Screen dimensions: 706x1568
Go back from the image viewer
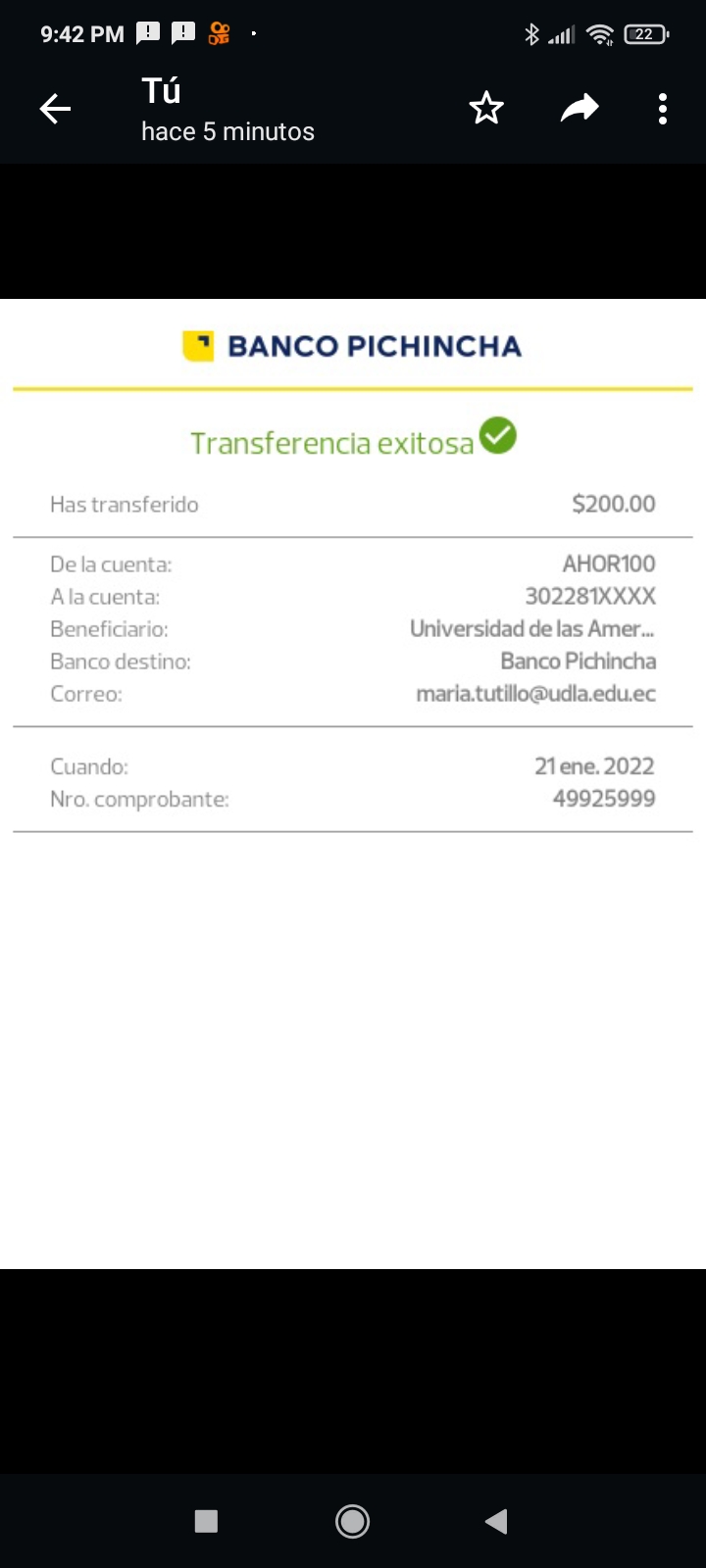click(x=55, y=109)
